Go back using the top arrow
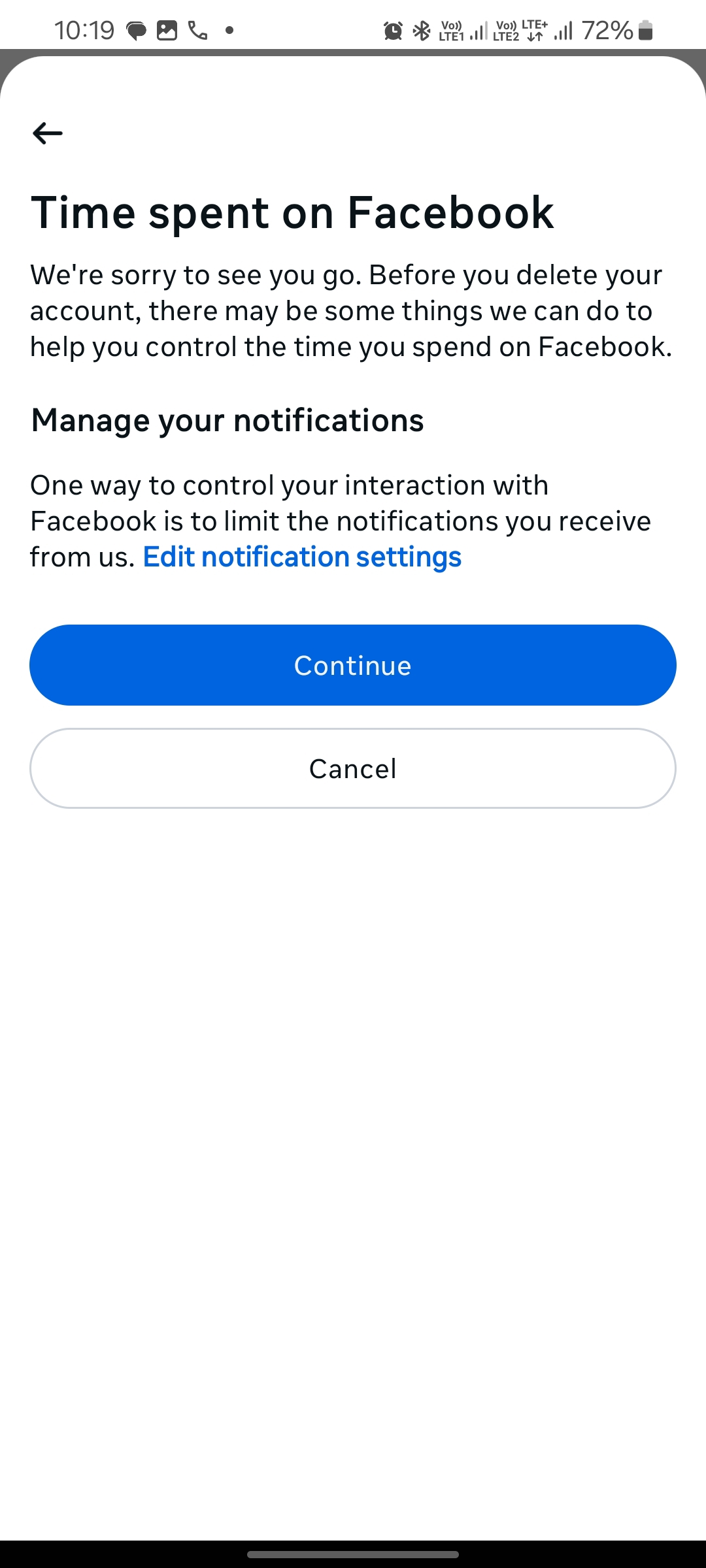This screenshot has width=706, height=1568. click(x=48, y=133)
